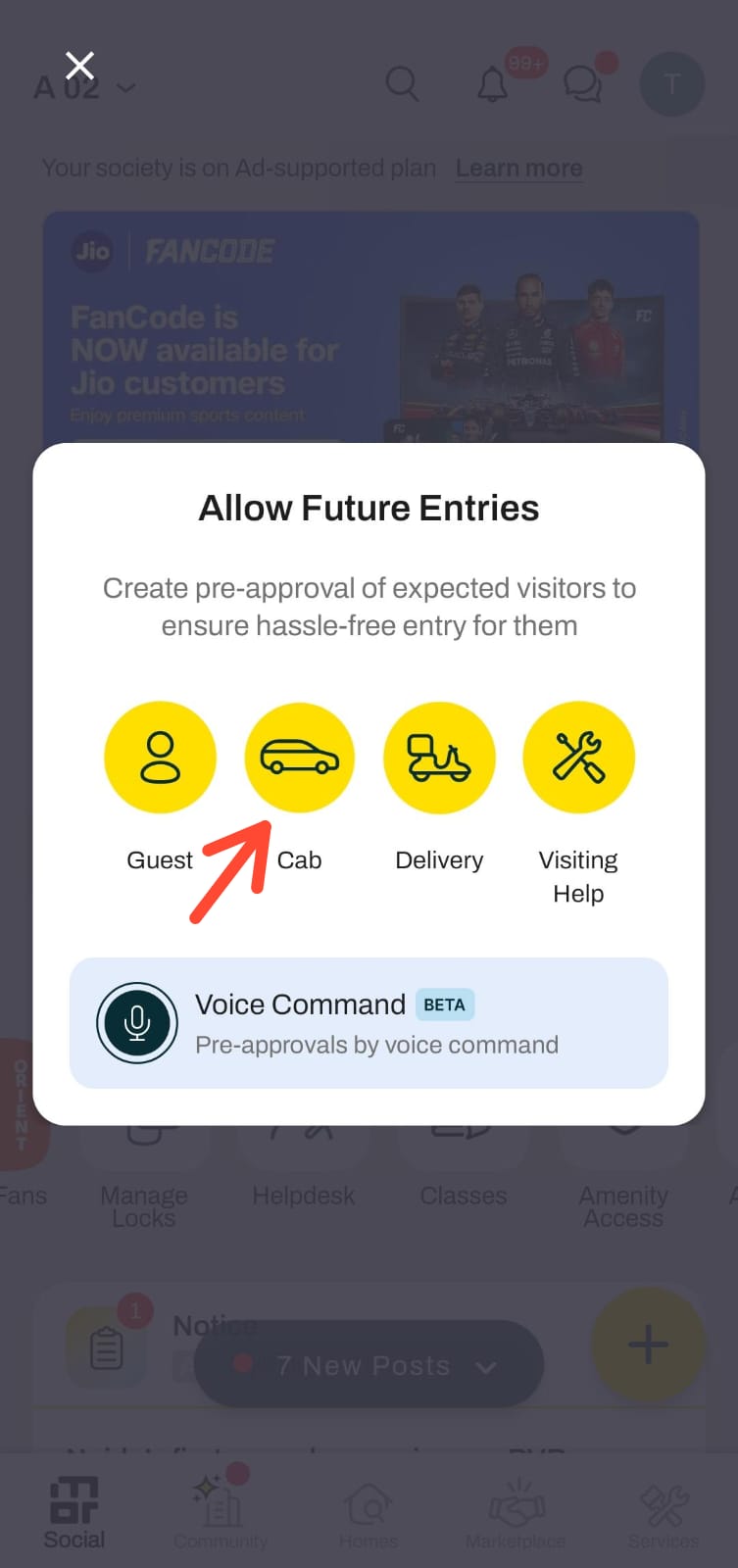Pick Visiting Help option
This screenshot has width=738, height=1568.
click(x=578, y=757)
